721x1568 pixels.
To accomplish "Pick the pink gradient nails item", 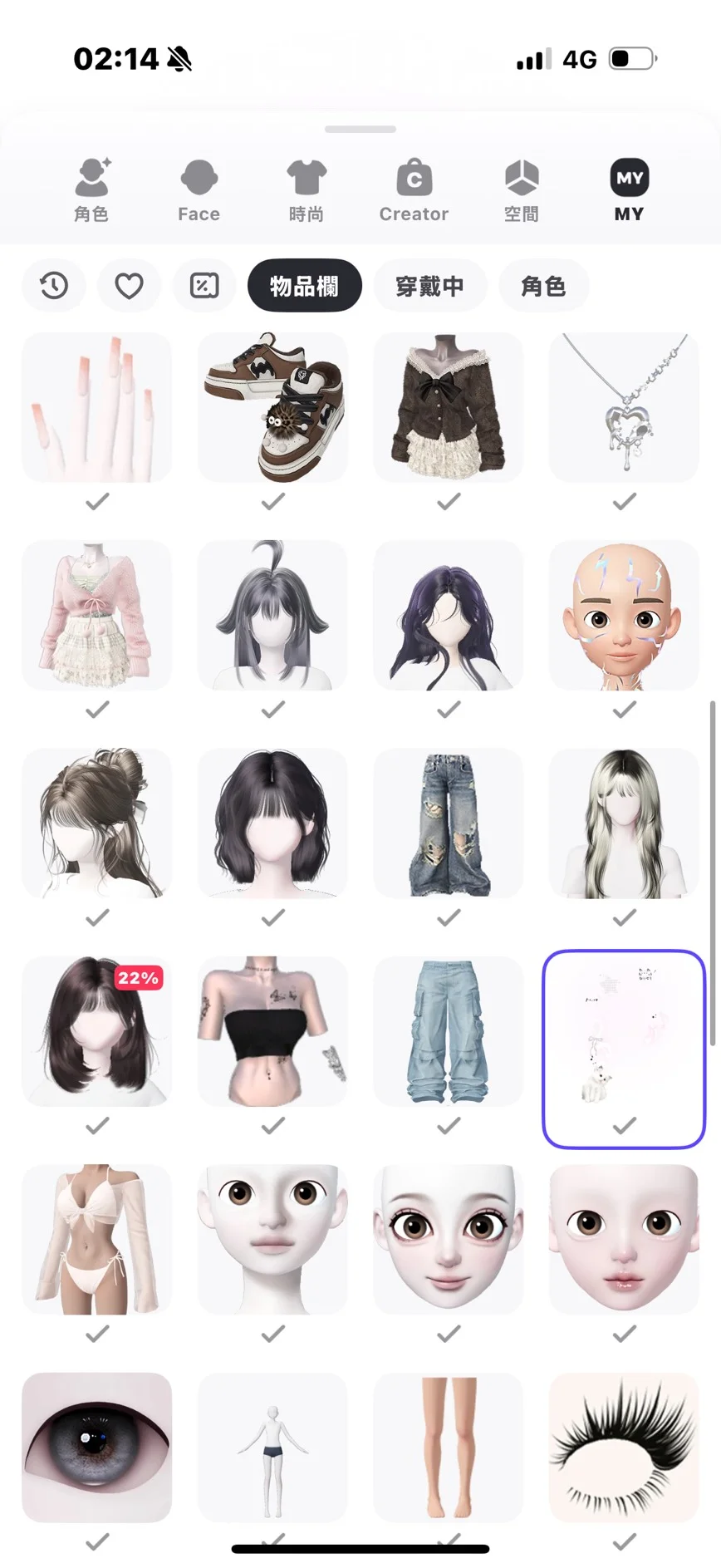I will [x=97, y=407].
